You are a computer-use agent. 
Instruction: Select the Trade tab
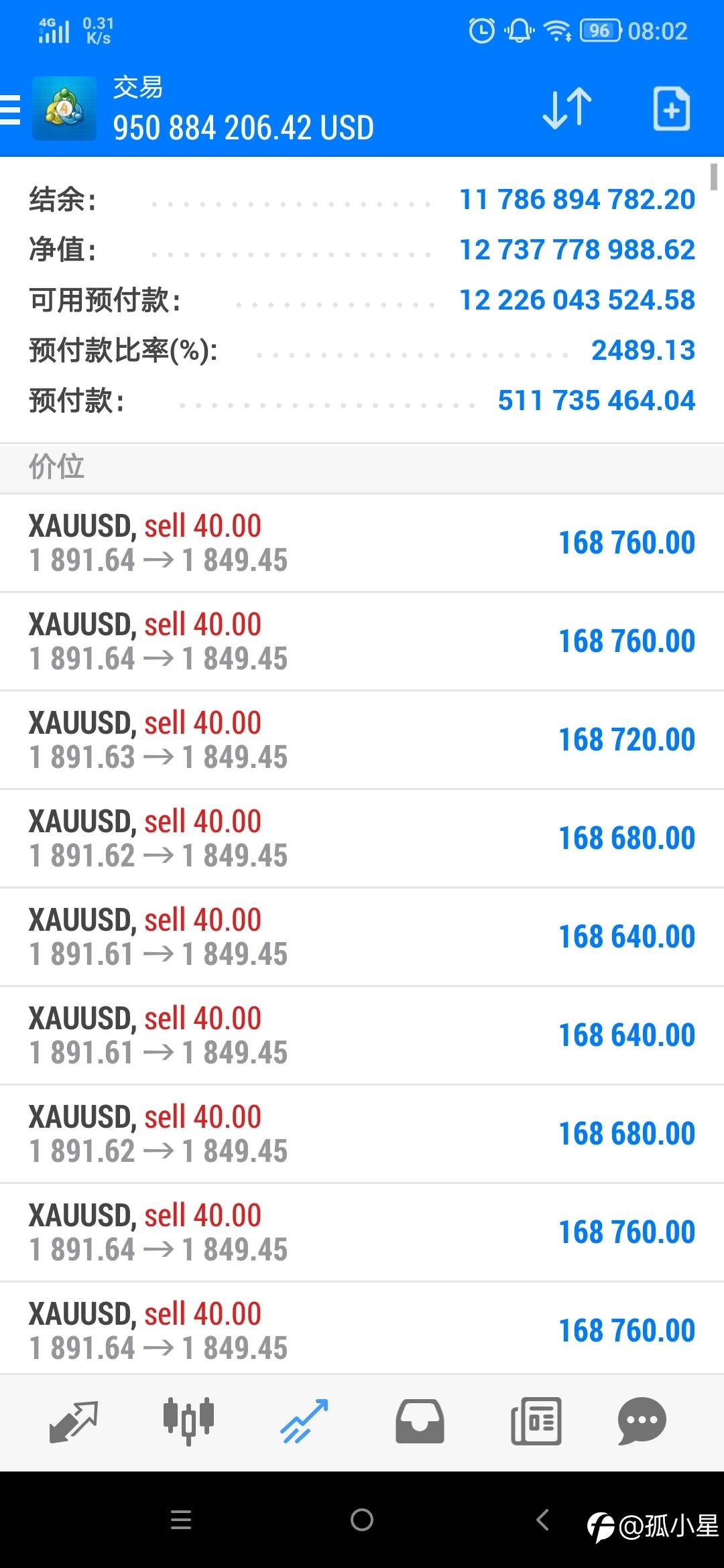tap(304, 1421)
